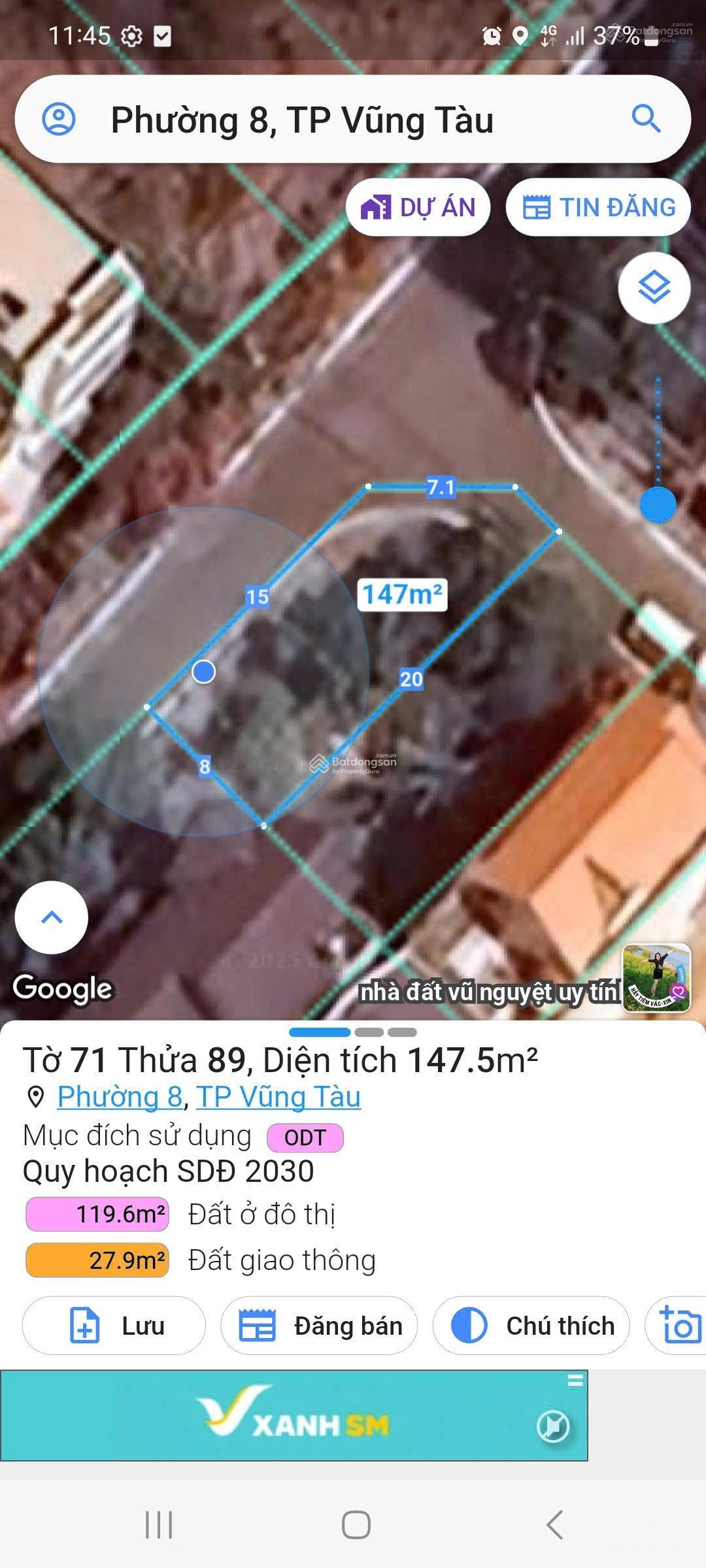Open the account profile icon
Image resolution: width=706 pixels, height=1568 pixels.
(x=59, y=119)
